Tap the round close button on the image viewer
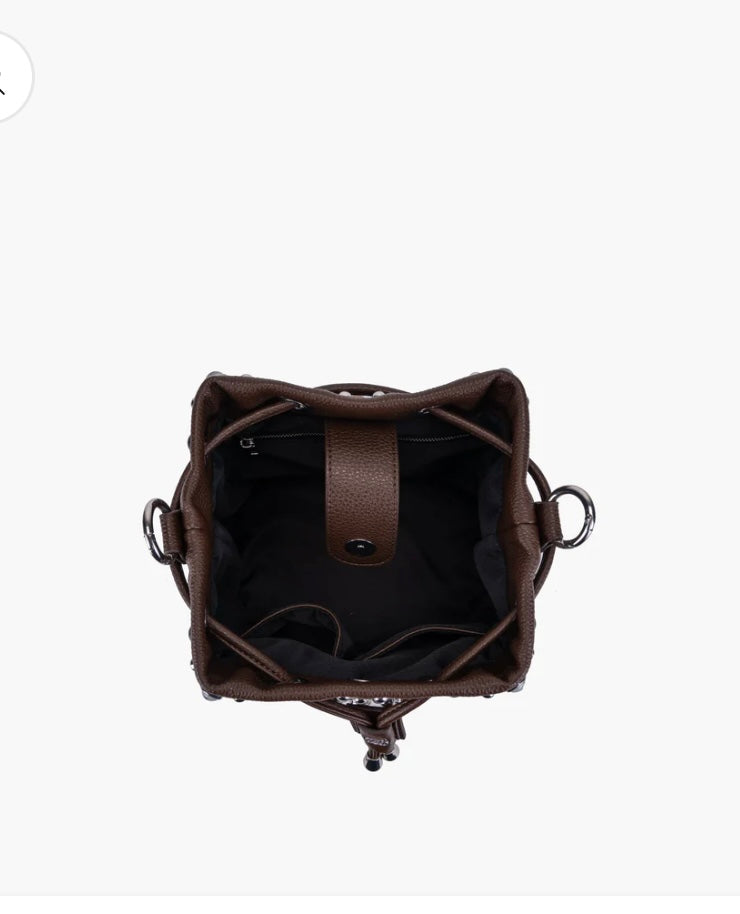Screen dimensions: 740x914 pos(6,78)
